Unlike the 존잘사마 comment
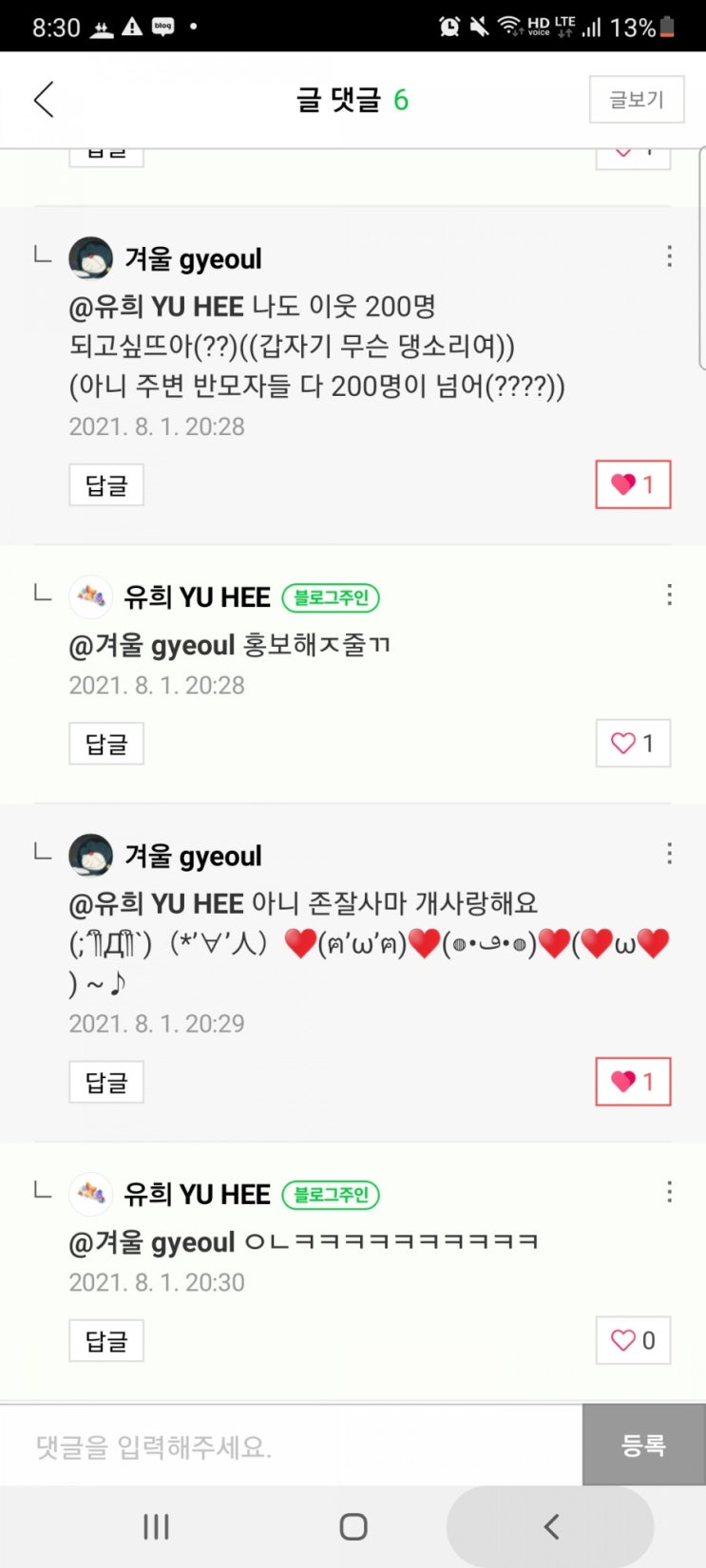The width and height of the screenshot is (706, 1568). 632,1081
